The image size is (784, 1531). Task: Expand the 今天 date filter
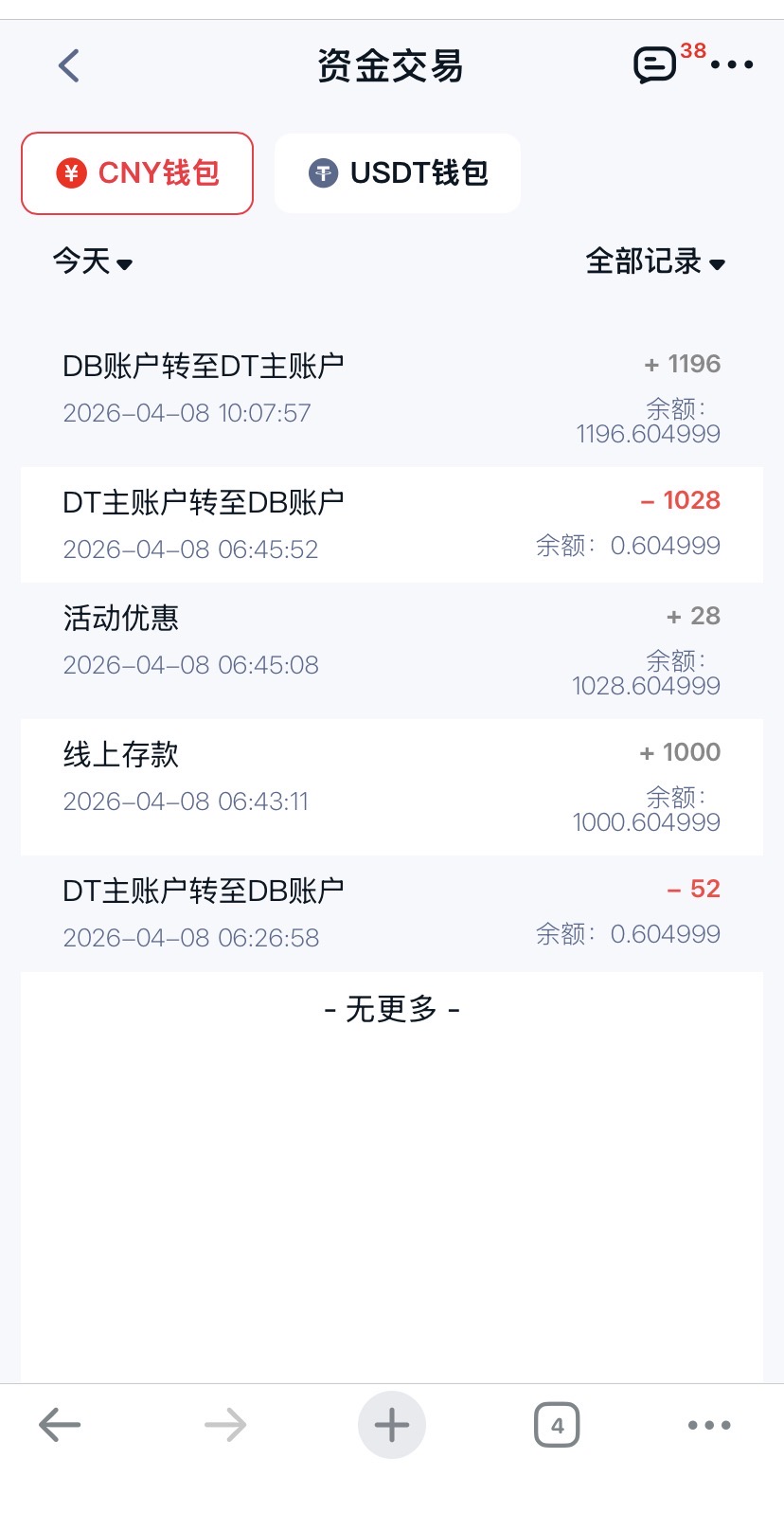(x=92, y=261)
